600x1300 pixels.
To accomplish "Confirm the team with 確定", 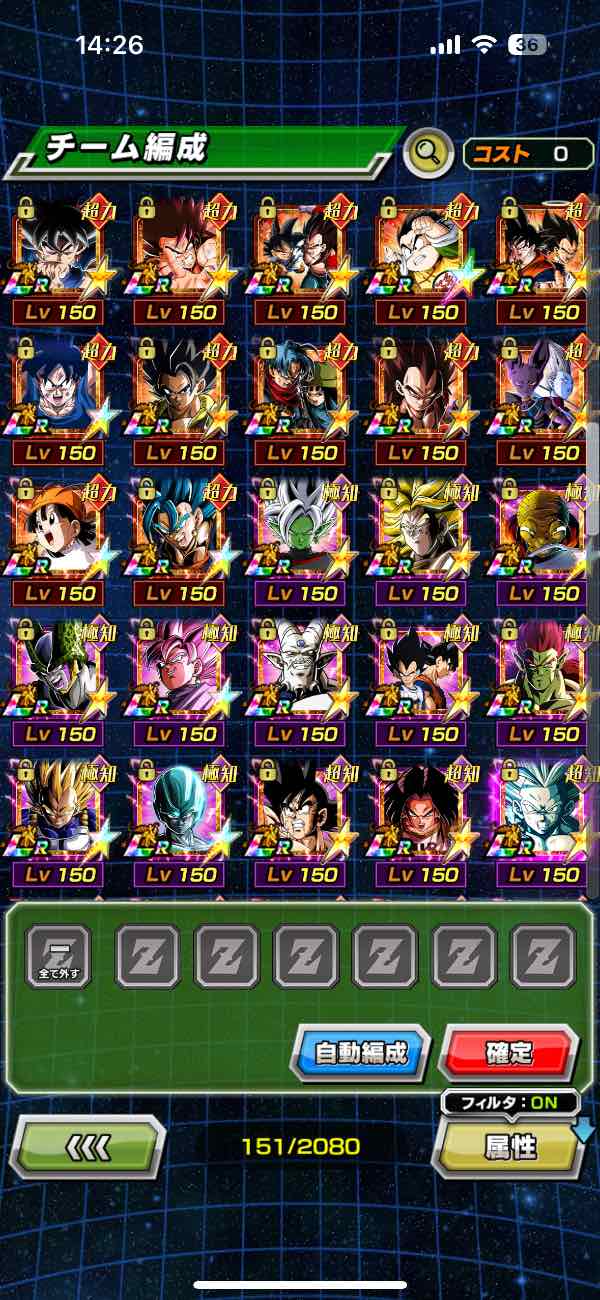I will pos(509,1053).
